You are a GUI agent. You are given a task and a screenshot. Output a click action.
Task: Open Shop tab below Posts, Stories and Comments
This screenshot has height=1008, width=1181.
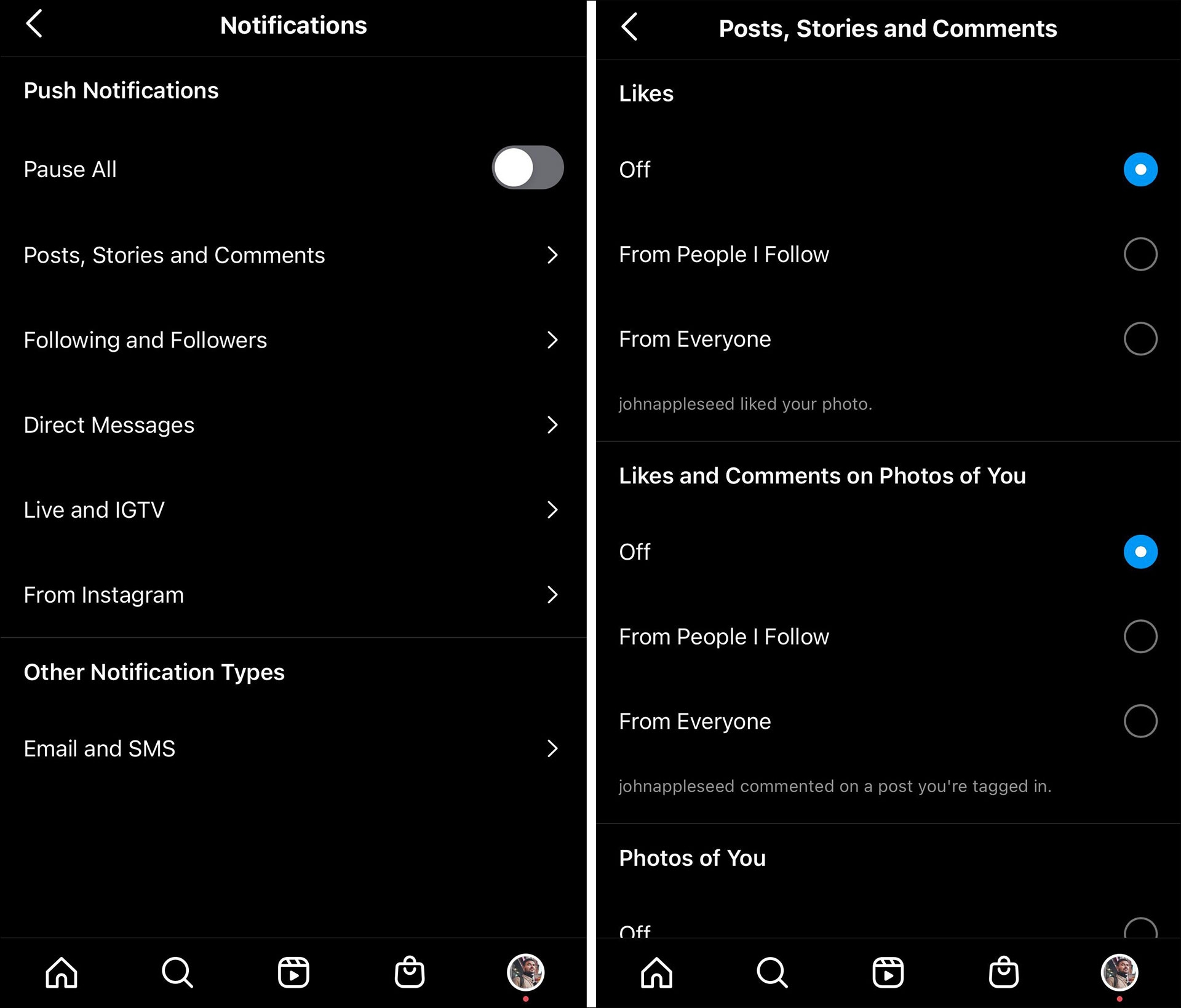1003,973
